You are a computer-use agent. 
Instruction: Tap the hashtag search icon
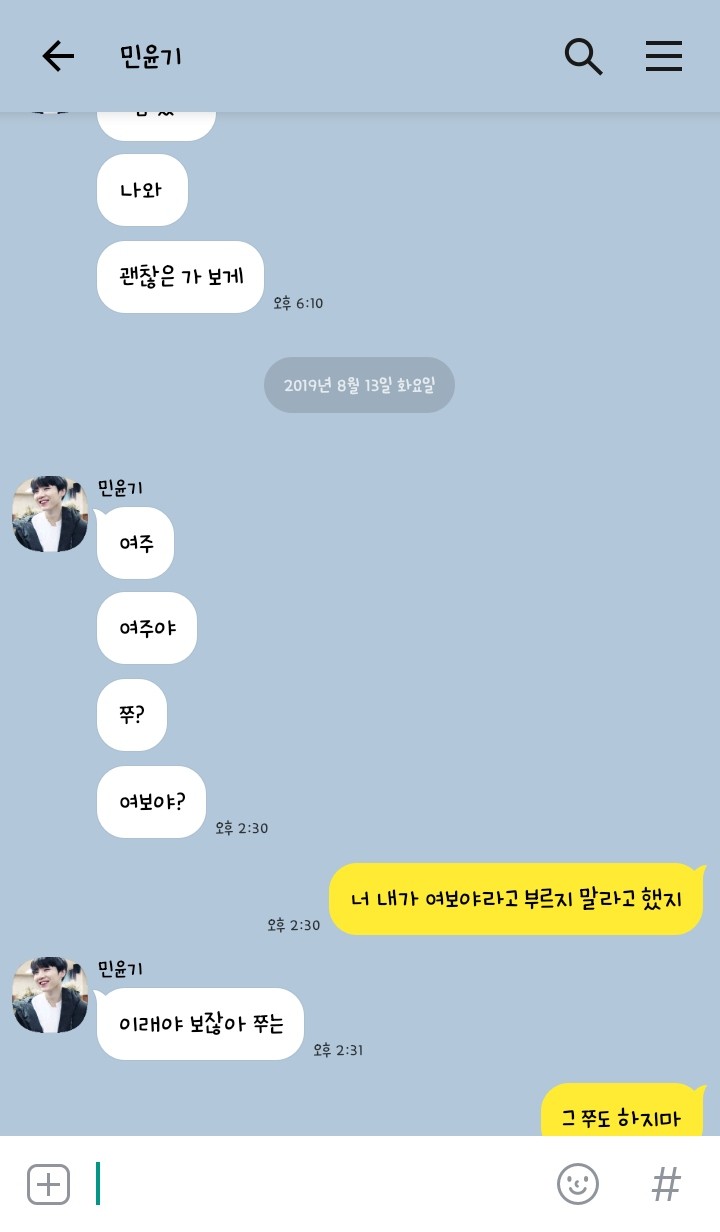[666, 1184]
